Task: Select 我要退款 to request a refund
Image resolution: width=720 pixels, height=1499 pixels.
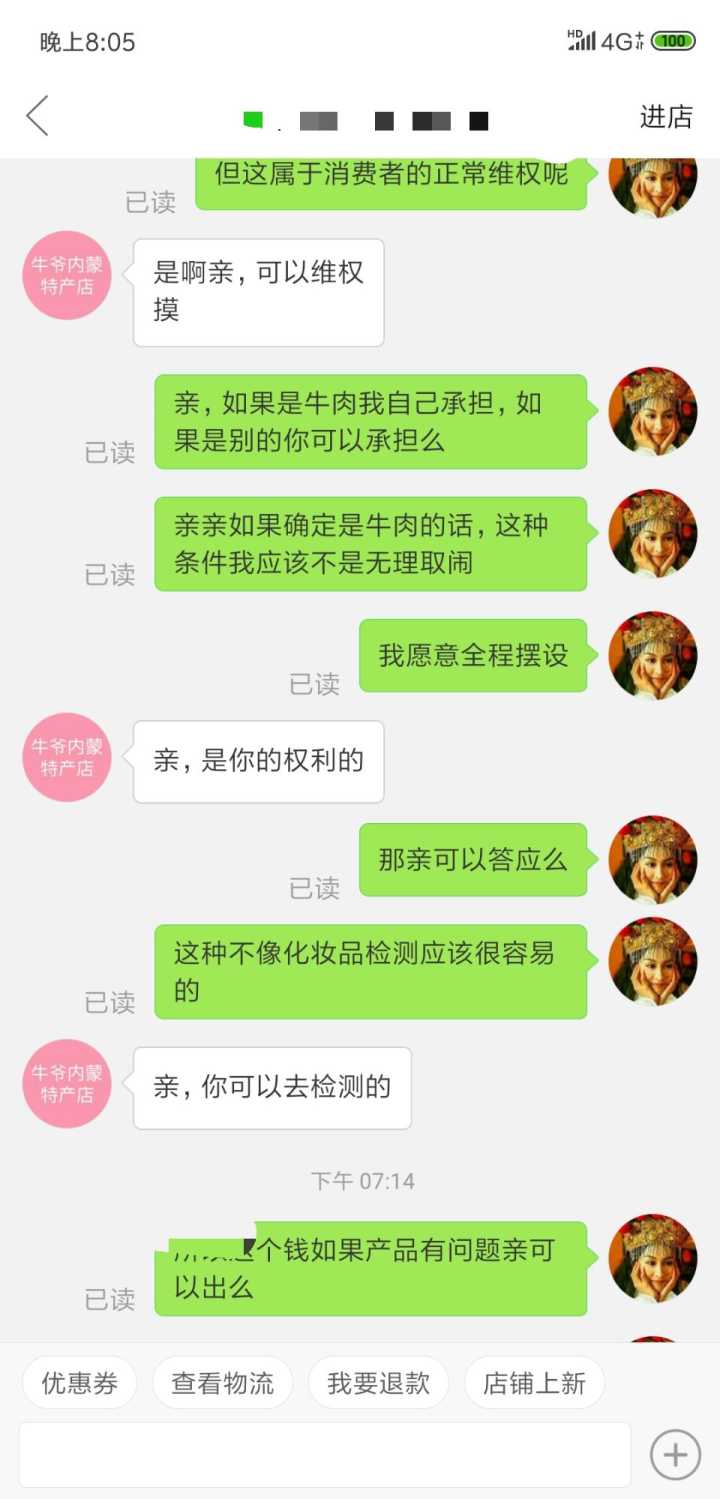Action: 378,1383
